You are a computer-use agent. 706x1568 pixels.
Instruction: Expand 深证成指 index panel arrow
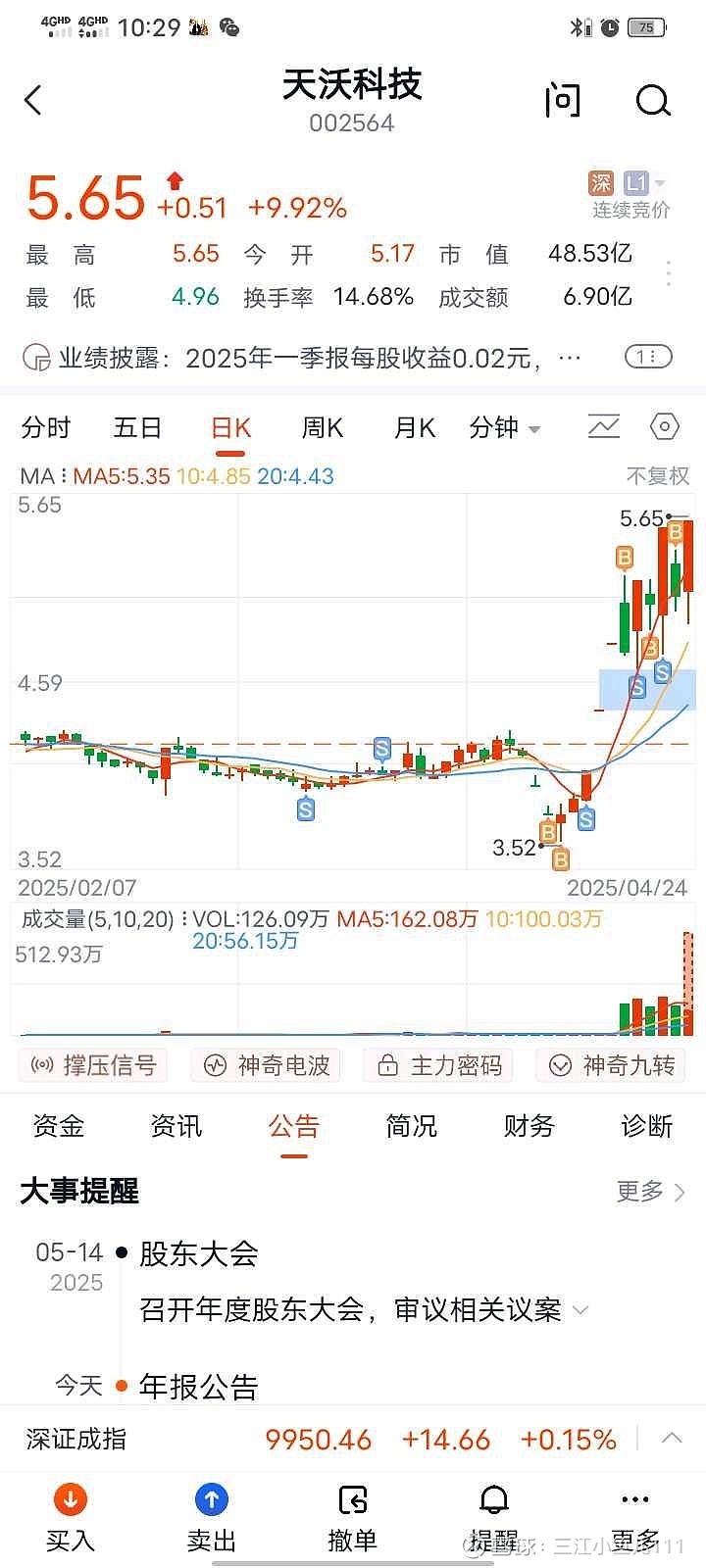coord(672,1438)
